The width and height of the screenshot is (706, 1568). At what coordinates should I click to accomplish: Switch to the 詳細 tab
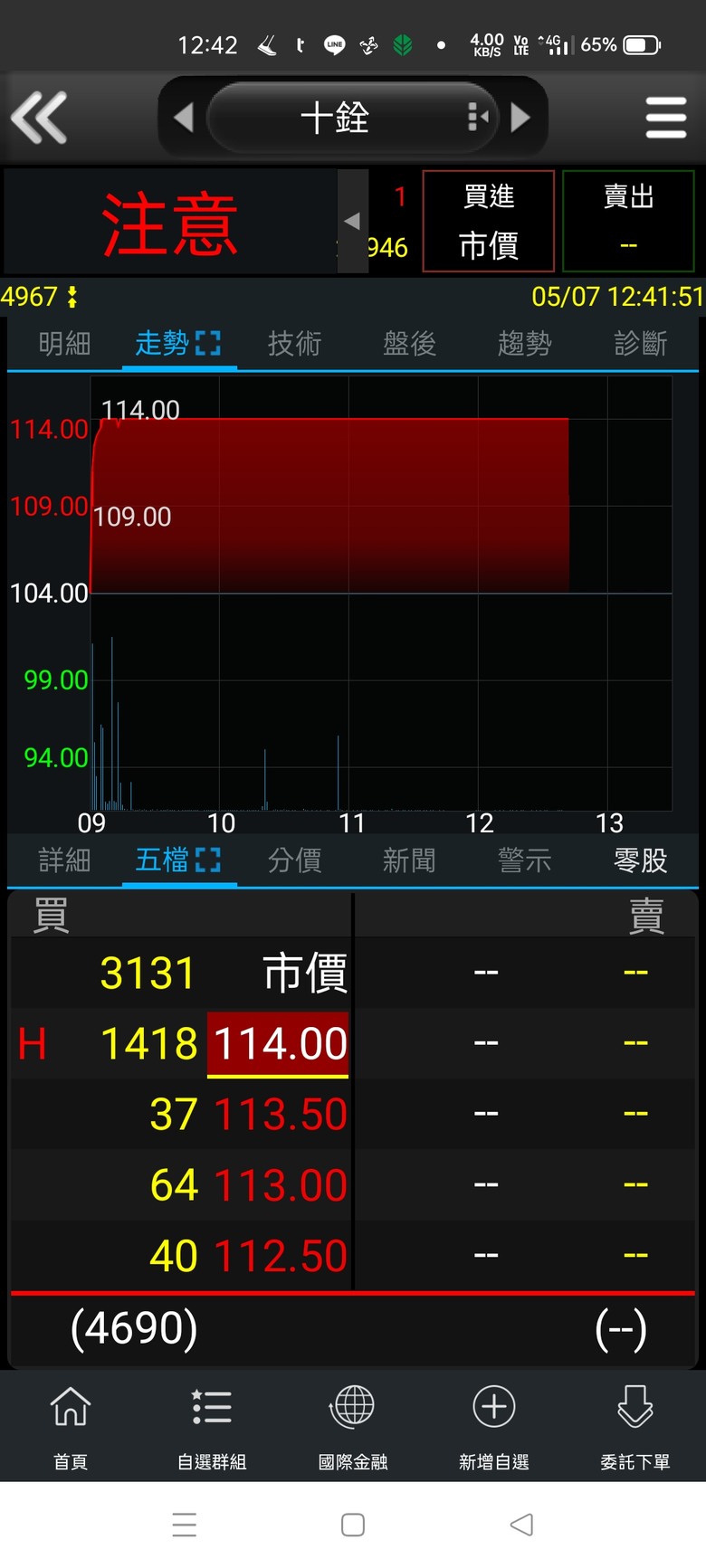(64, 860)
